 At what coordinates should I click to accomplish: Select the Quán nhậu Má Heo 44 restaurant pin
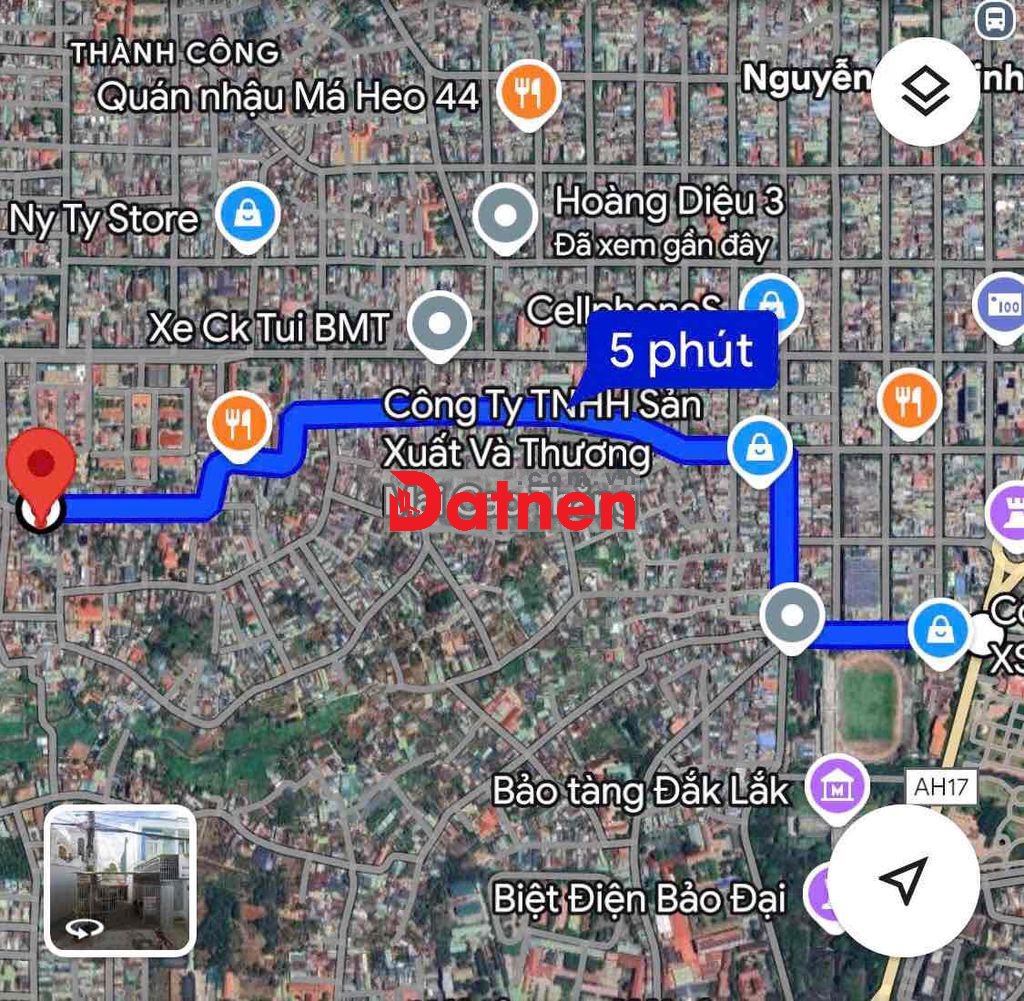(529, 93)
